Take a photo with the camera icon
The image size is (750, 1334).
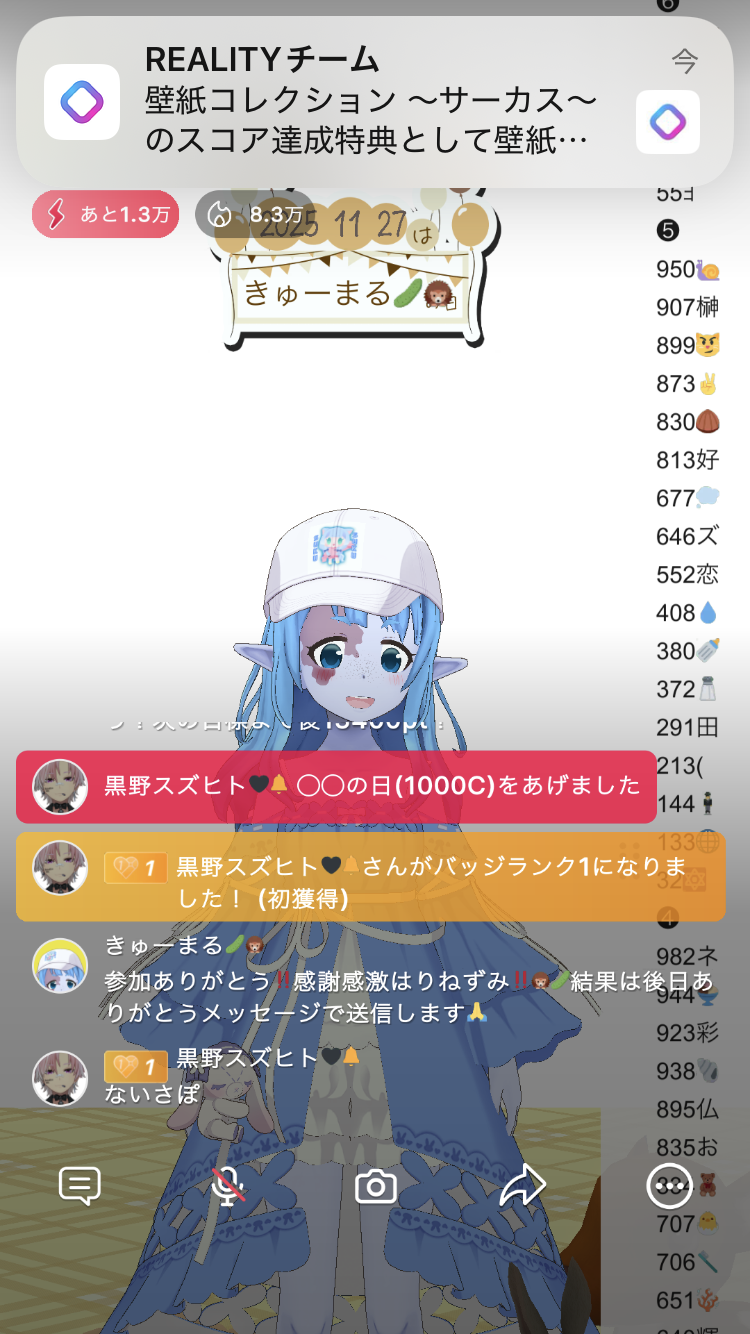tap(376, 1187)
